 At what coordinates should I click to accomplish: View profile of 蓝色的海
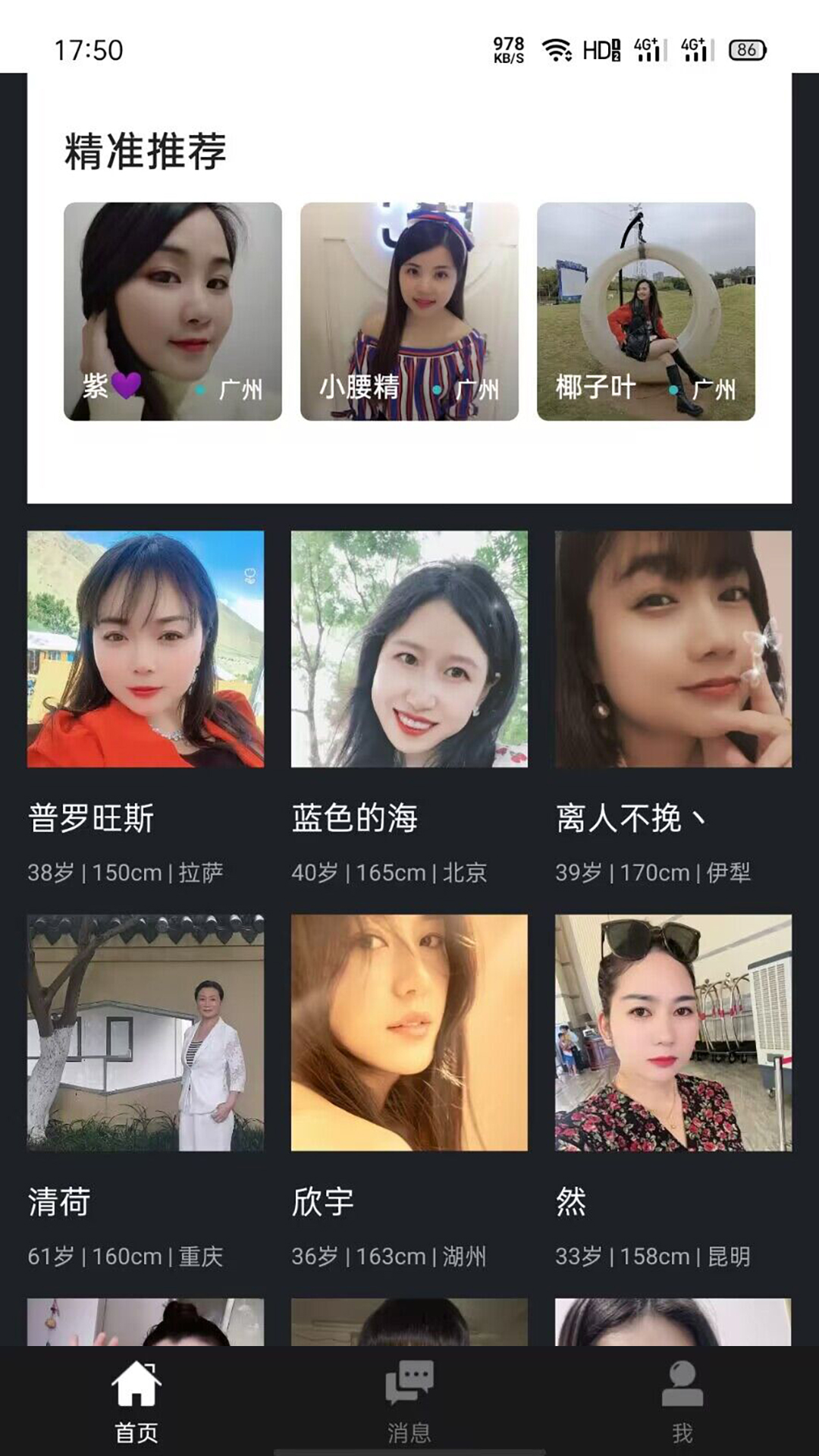coord(409,649)
